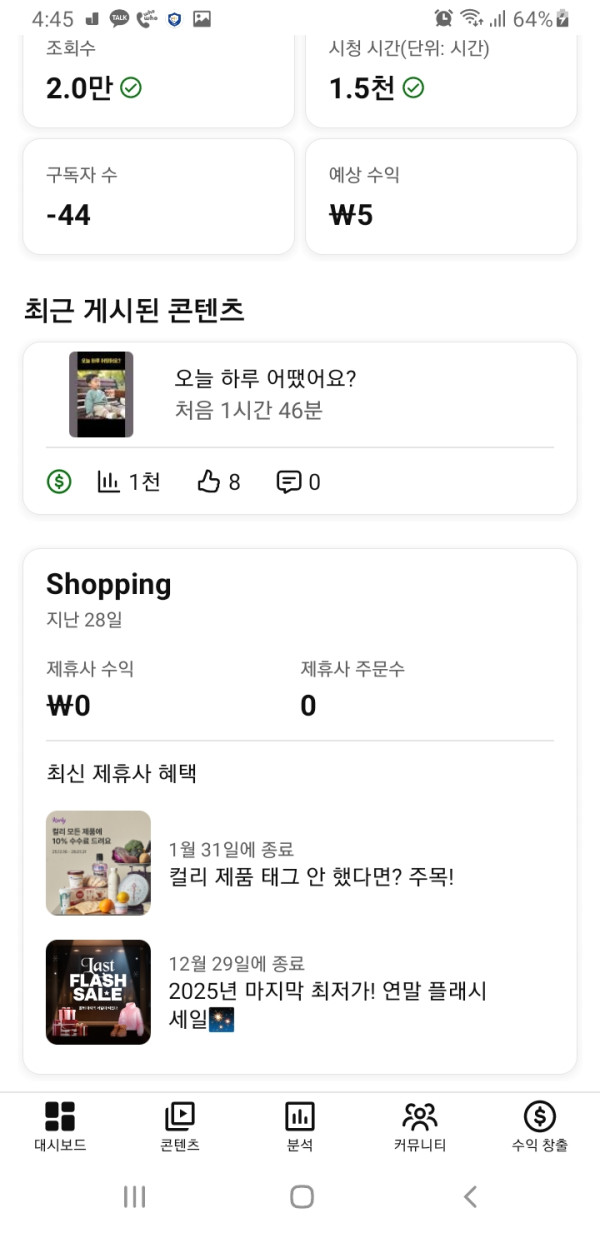Screen dimensions: 600x1233
Task: Switch to the 커뮤니티 tab
Action: pyautogui.click(x=420, y=1127)
